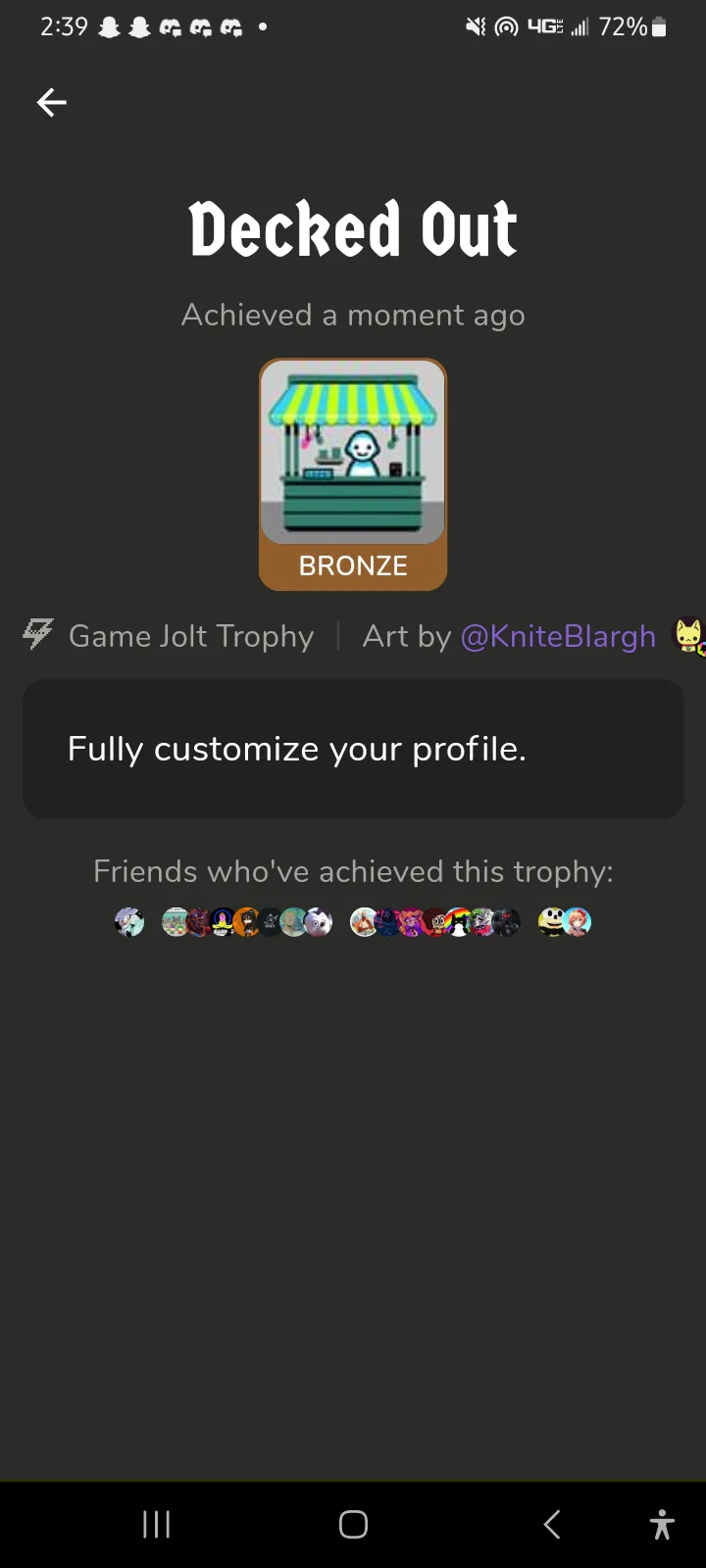Open the recent apps view

[156, 1524]
